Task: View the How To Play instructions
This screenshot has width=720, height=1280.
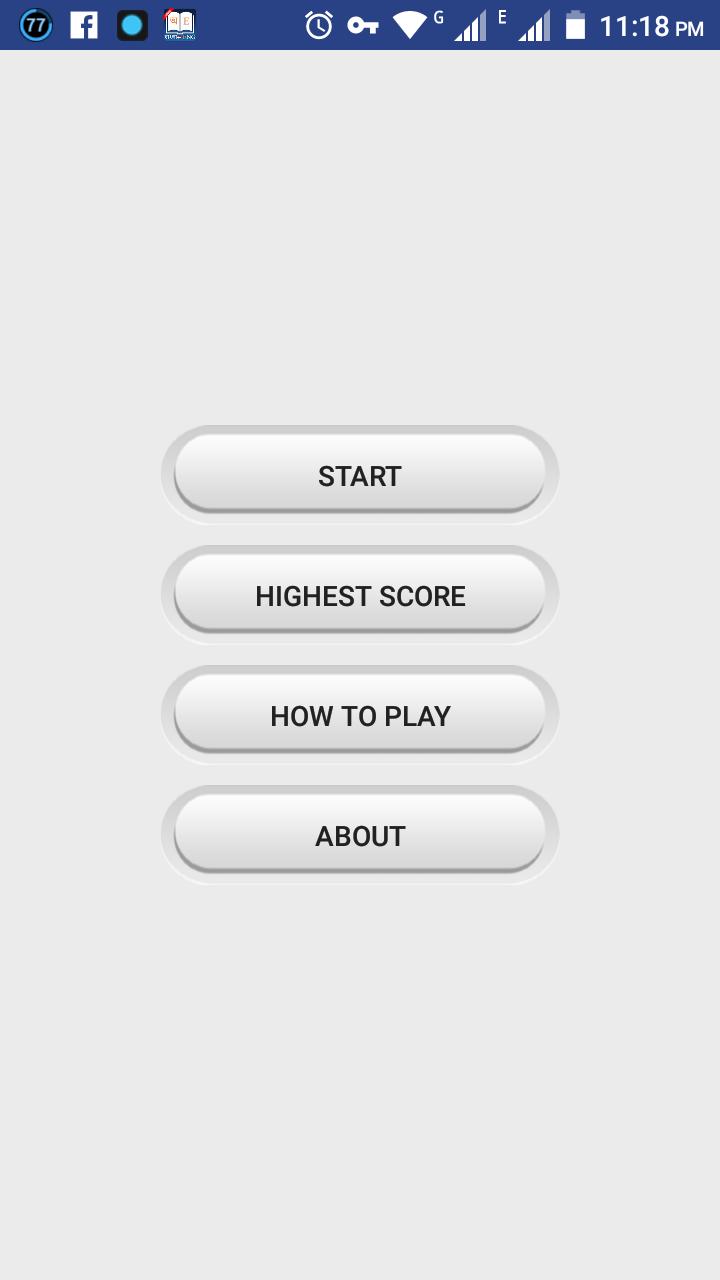Action: pyautogui.click(x=360, y=715)
